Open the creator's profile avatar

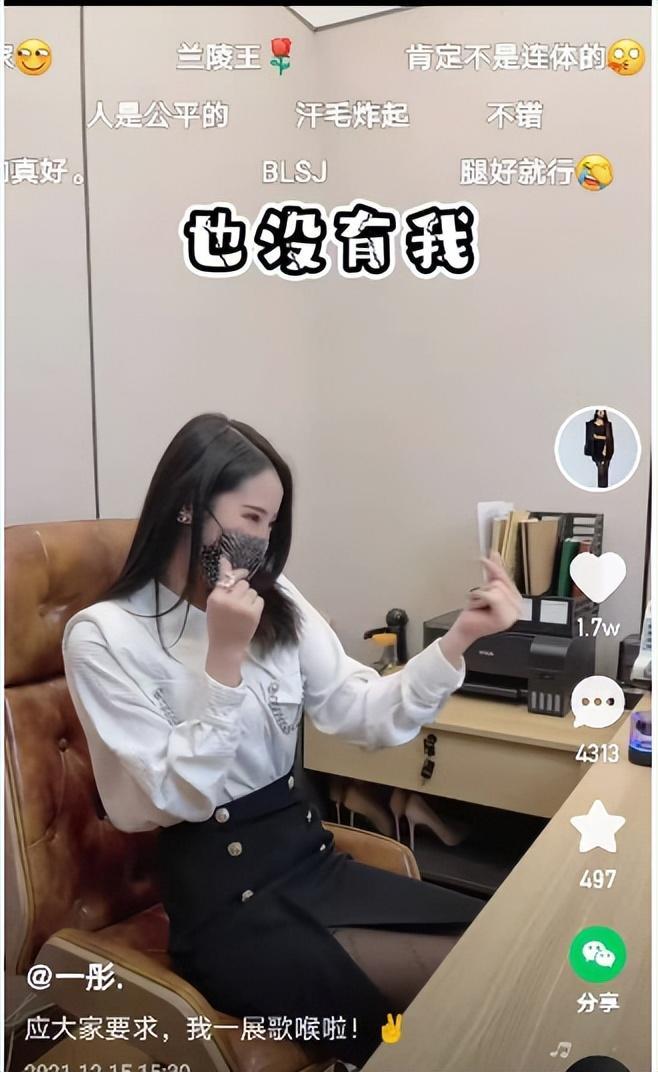(x=597, y=449)
